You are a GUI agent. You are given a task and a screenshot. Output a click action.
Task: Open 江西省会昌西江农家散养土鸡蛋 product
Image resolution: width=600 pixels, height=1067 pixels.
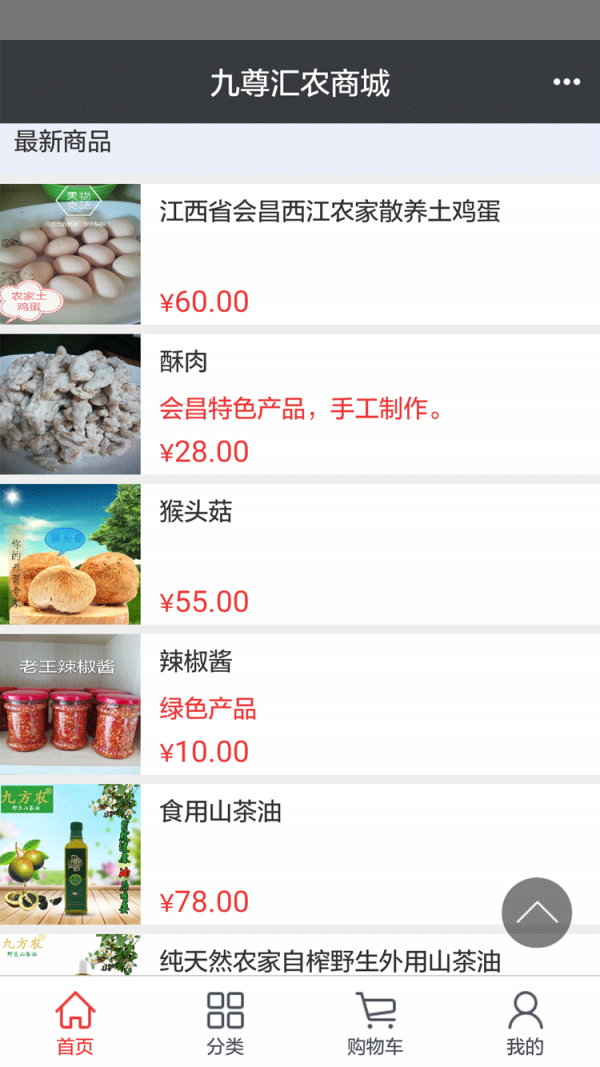(330, 212)
